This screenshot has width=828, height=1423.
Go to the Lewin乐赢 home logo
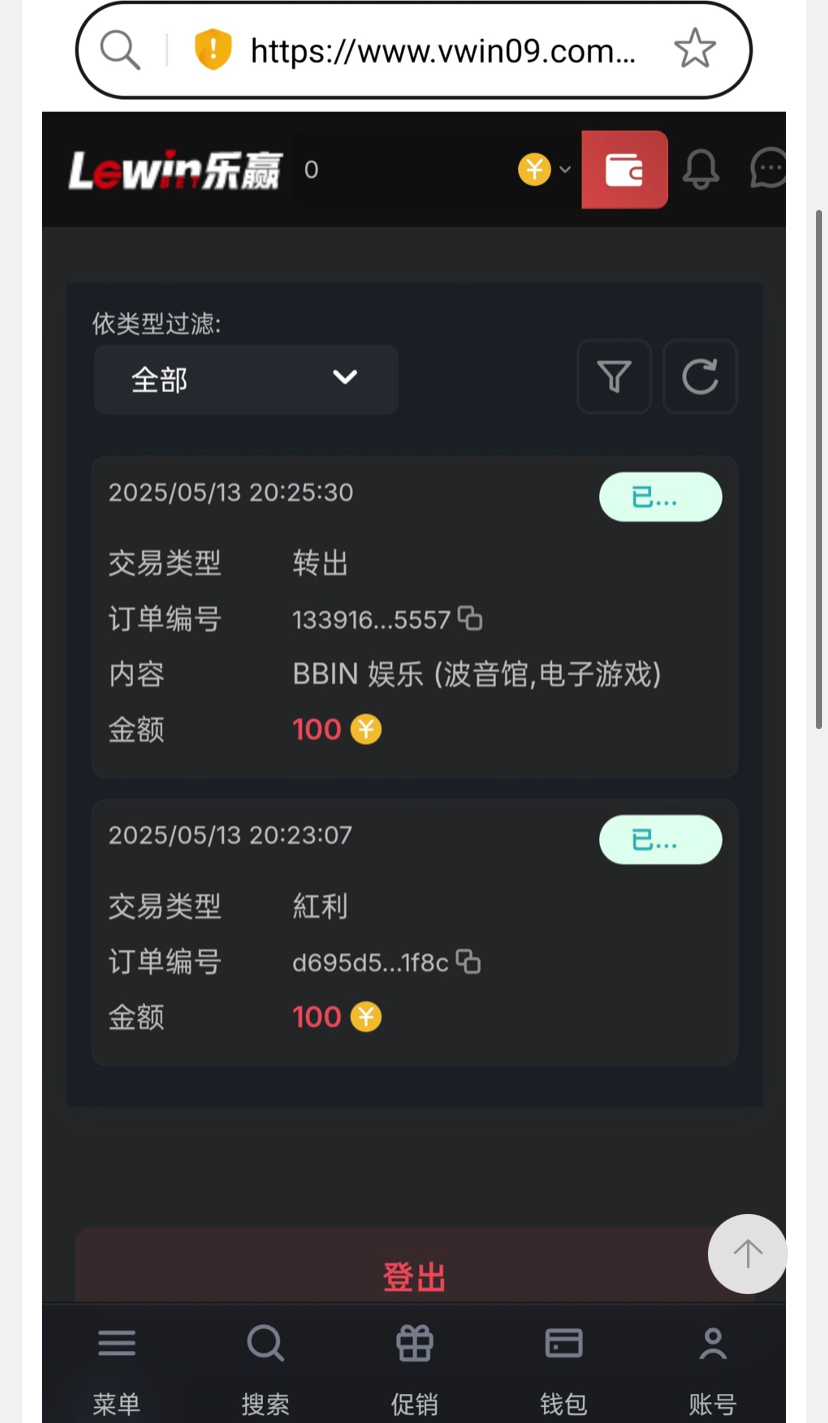point(175,170)
